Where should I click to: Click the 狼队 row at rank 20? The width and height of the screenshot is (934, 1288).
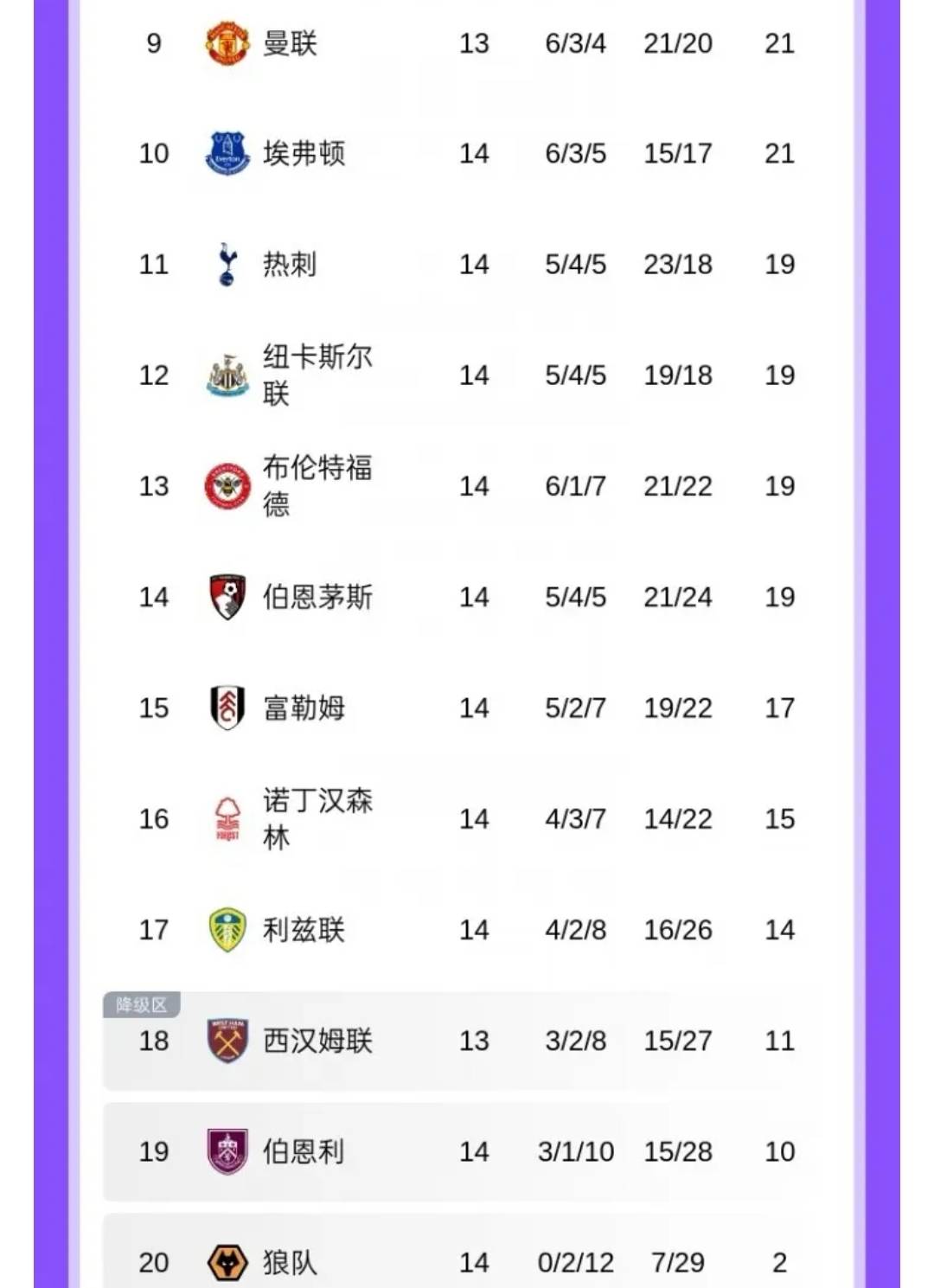(x=467, y=1262)
